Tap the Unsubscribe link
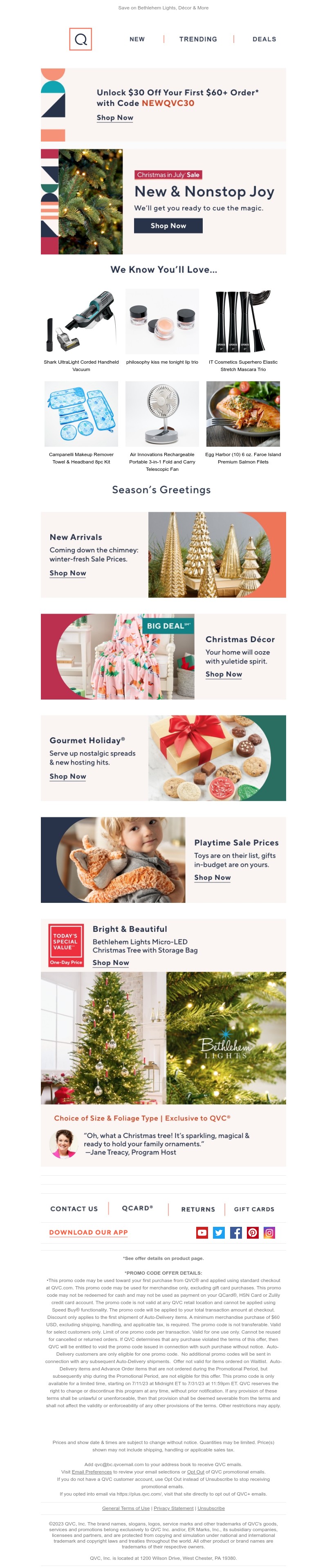 pyautogui.click(x=211, y=1508)
